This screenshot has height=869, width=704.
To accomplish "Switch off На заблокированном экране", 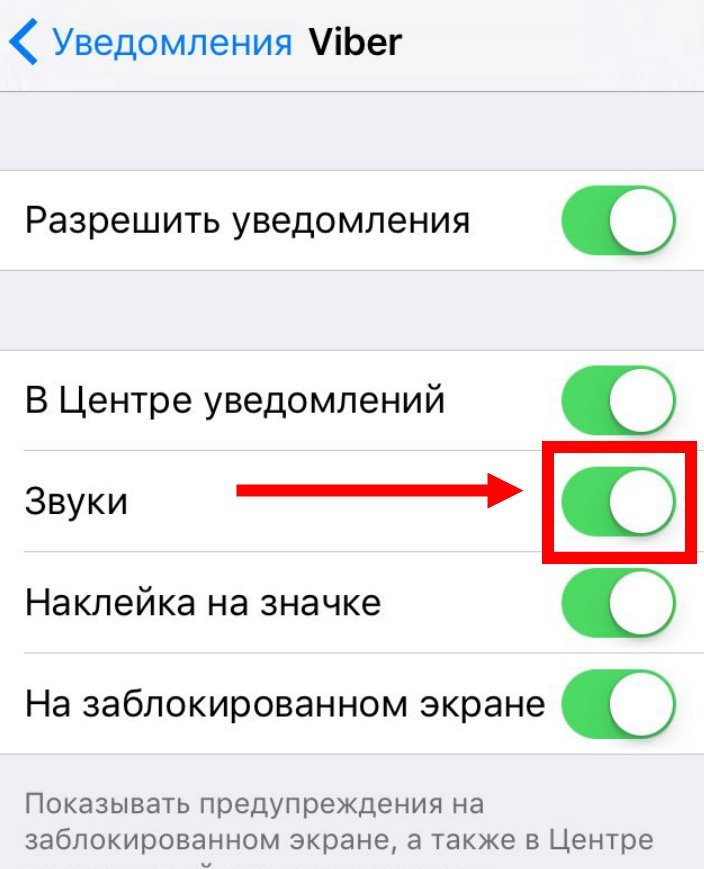I will pos(618,704).
